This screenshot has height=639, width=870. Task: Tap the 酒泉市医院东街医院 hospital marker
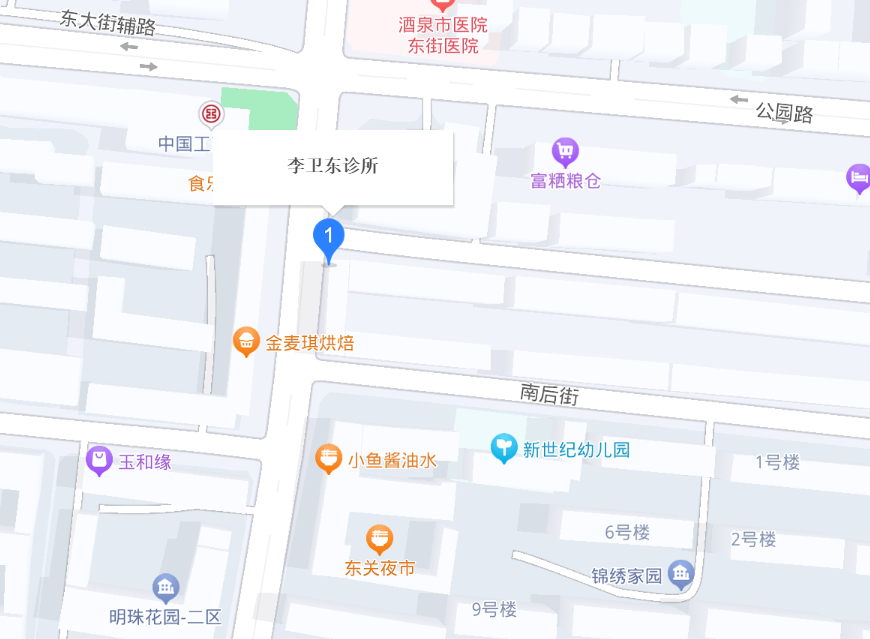(x=443, y=5)
